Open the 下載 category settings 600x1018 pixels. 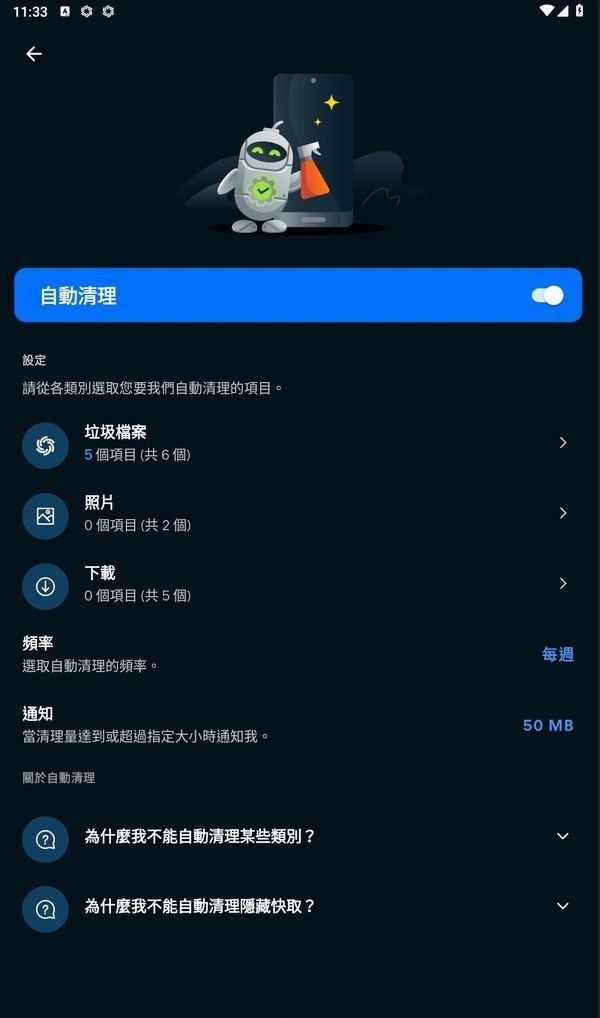[298, 584]
